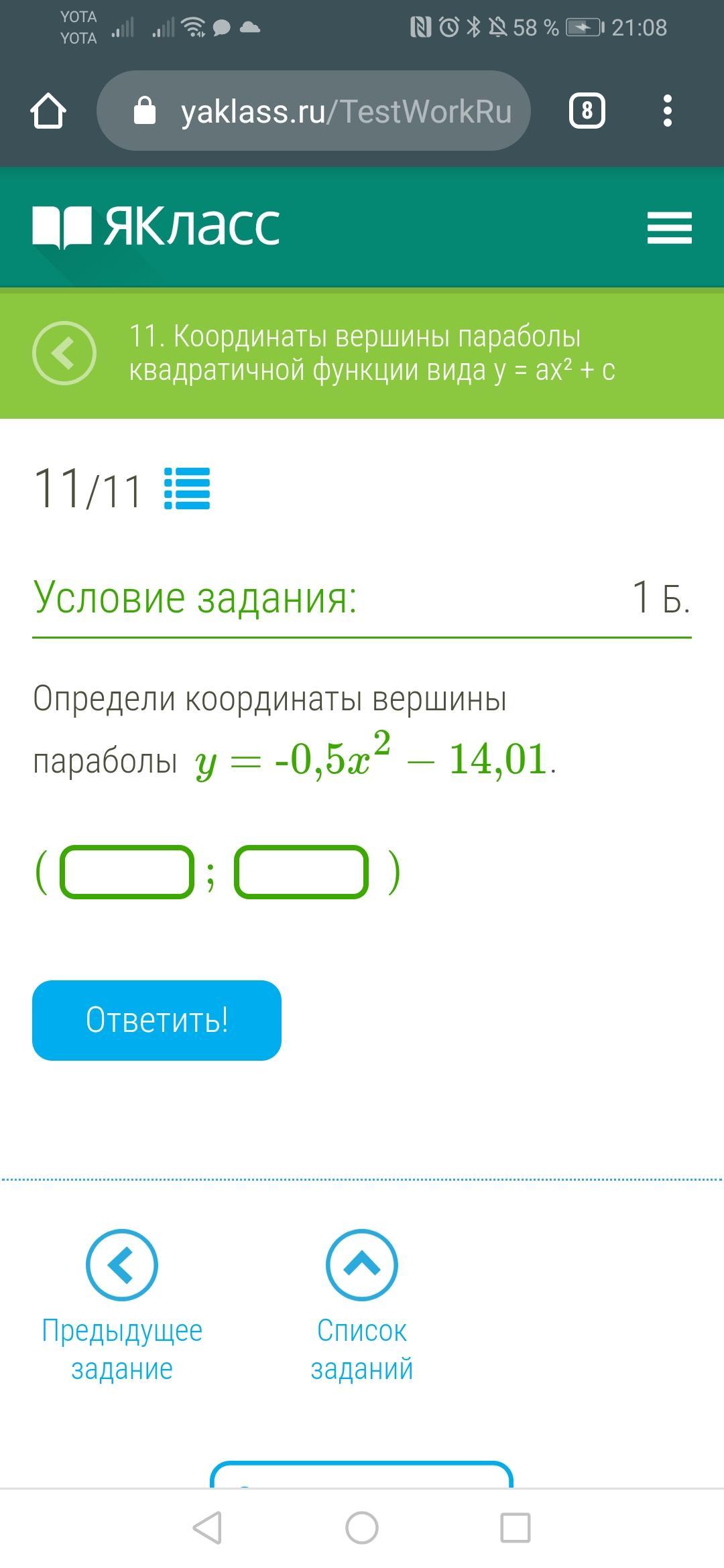
Task: Open Список заданий
Action: click(x=362, y=1306)
